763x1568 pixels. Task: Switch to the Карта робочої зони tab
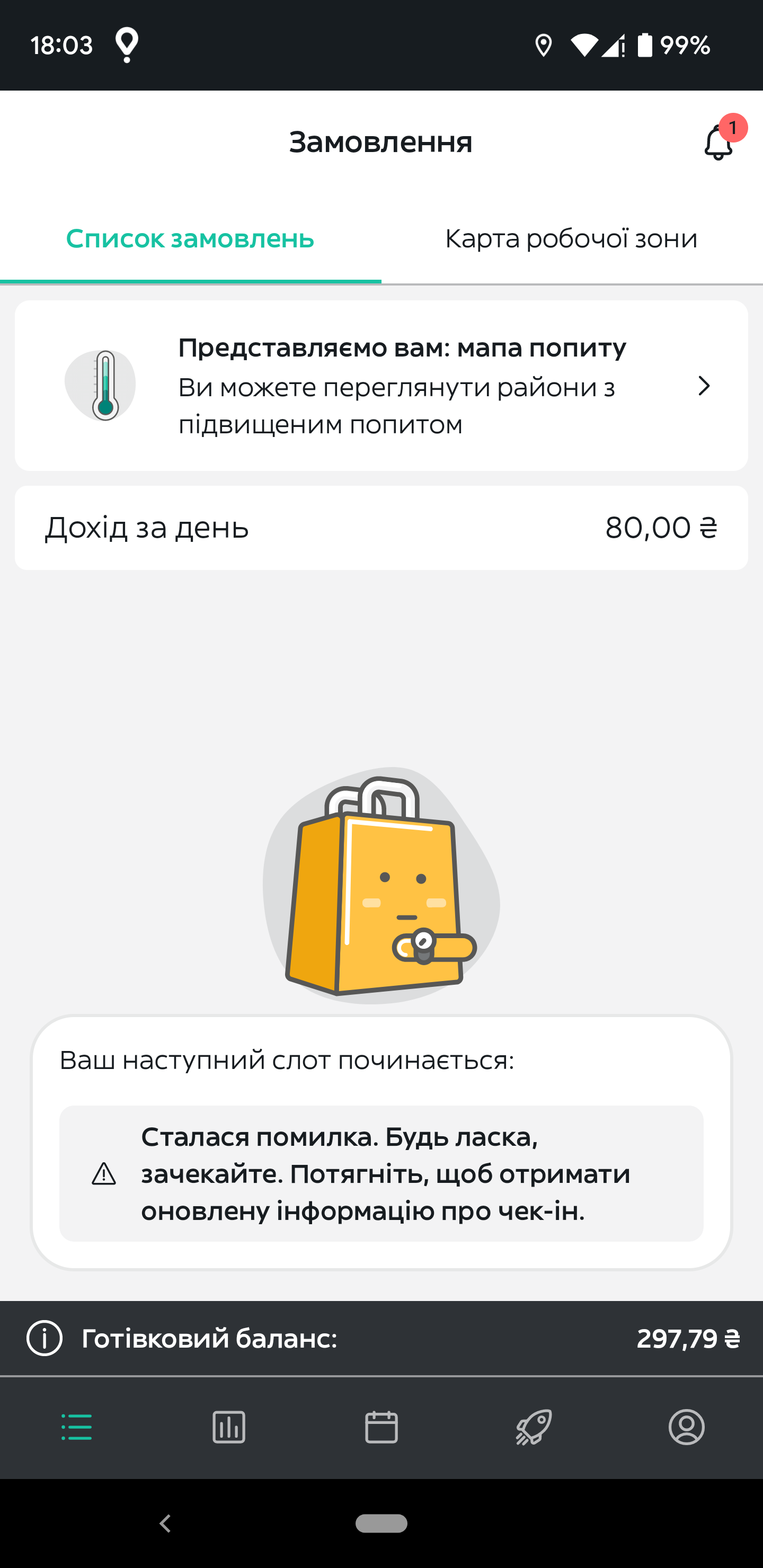(x=571, y=238)
